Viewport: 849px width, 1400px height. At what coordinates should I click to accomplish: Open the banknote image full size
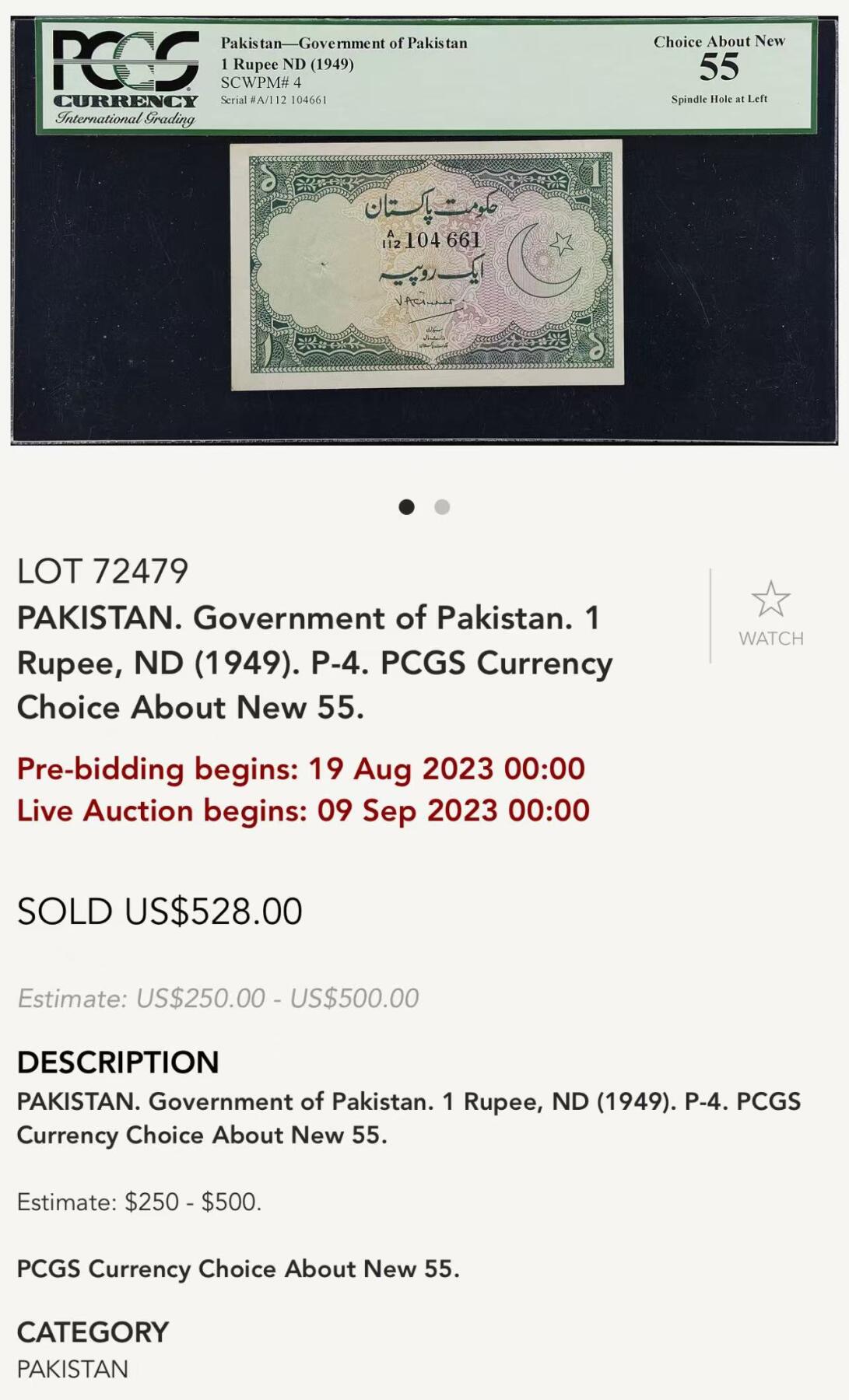click(x=425, y=232)
